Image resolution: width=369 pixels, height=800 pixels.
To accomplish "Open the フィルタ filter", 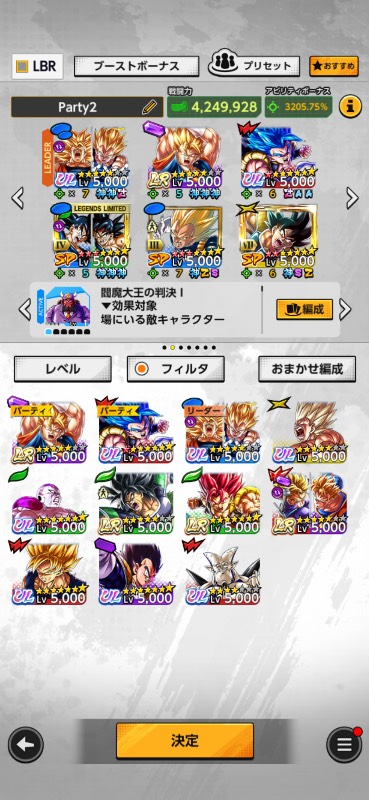I will point(176,369).
